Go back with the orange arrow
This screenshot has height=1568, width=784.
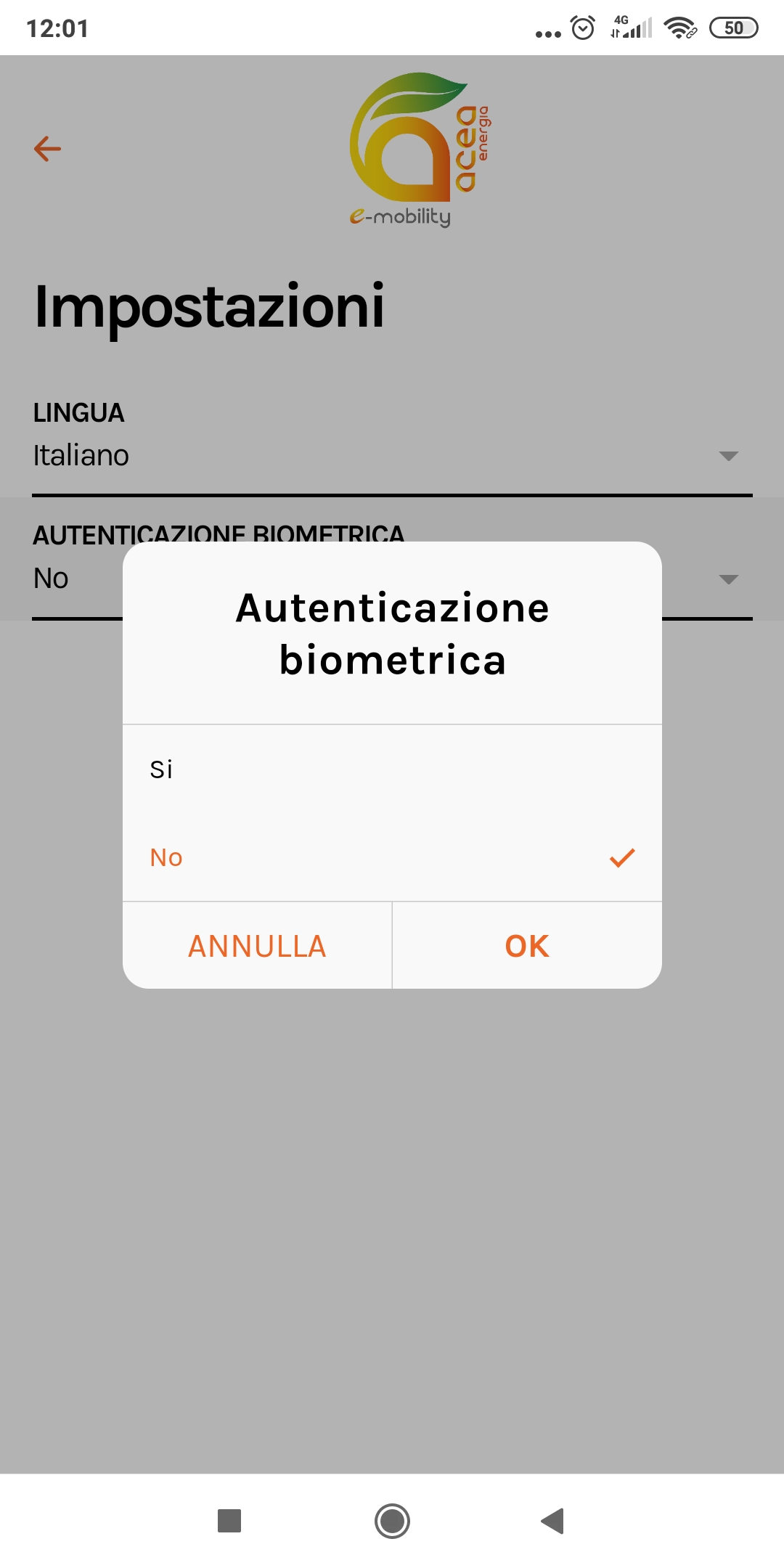[48, 149]
